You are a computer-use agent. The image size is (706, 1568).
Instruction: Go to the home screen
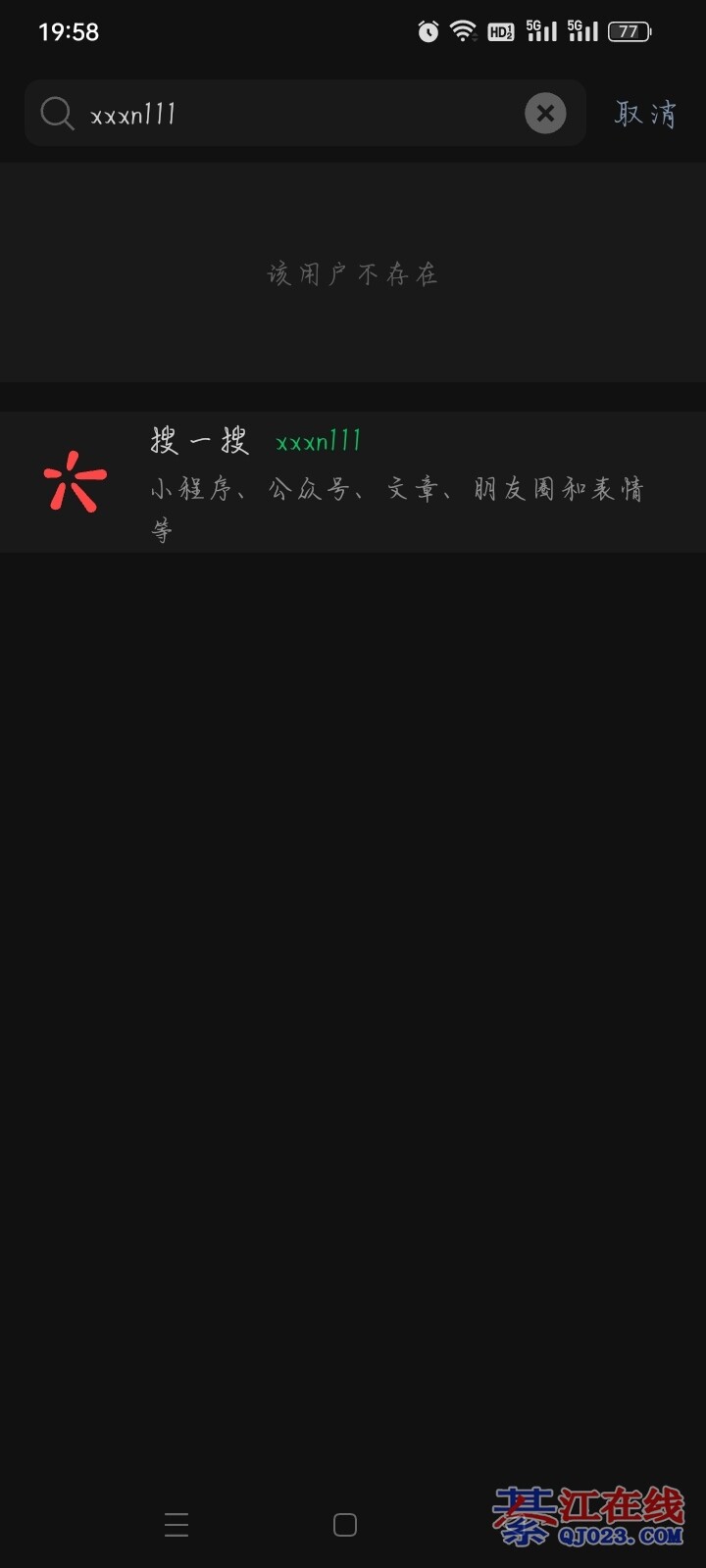click(345, 1525)
